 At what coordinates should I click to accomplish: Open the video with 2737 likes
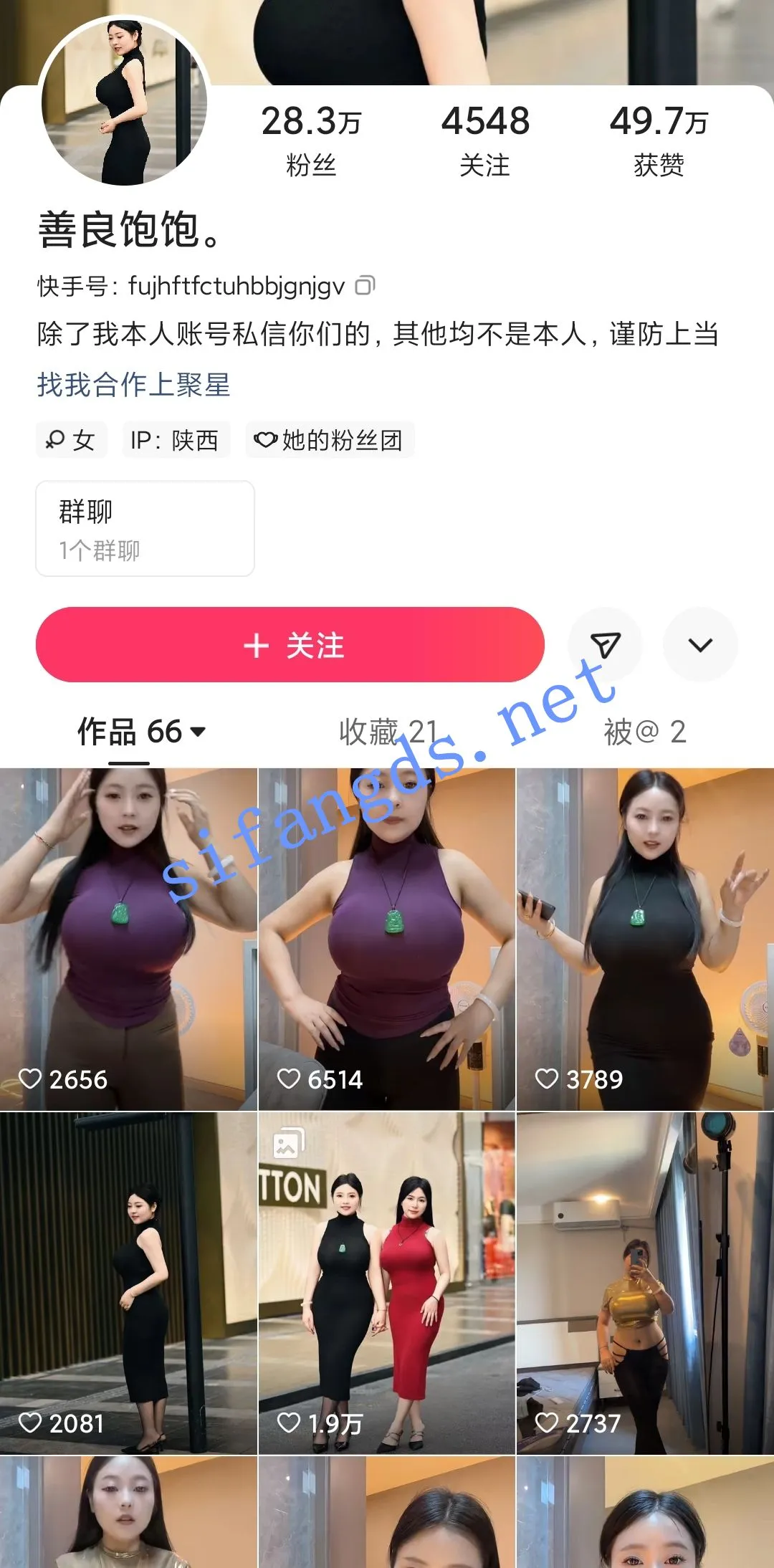click(645, 1283)
